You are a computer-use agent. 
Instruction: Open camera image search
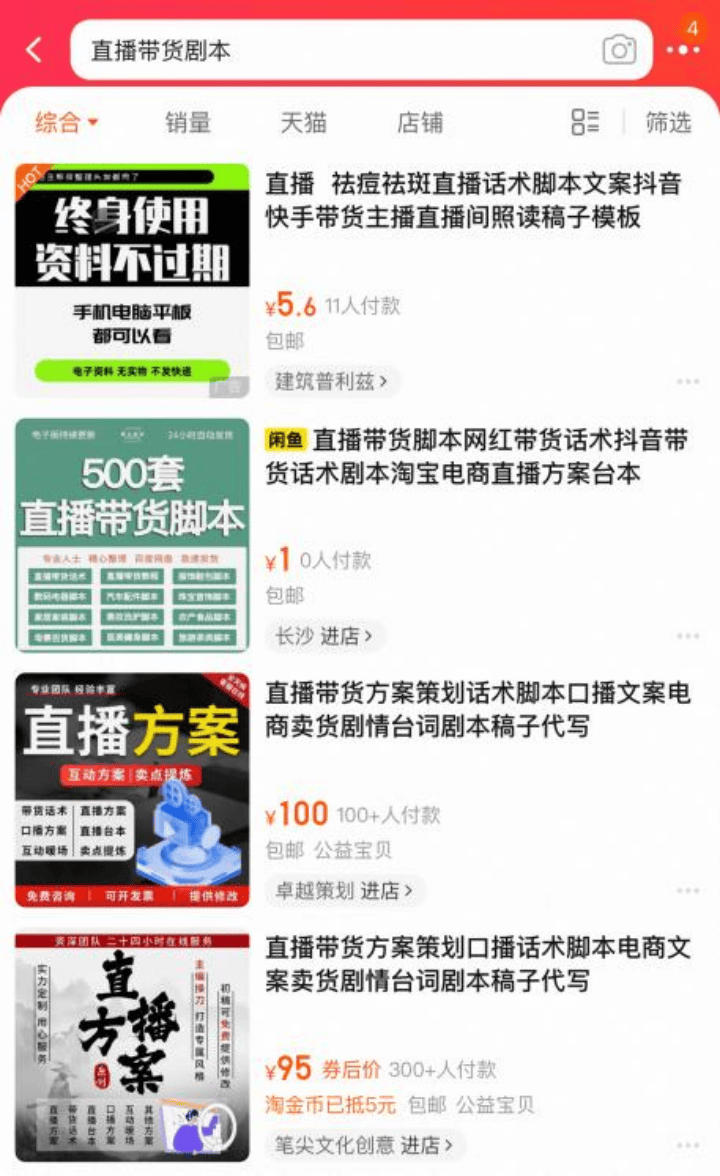[619, 50]
